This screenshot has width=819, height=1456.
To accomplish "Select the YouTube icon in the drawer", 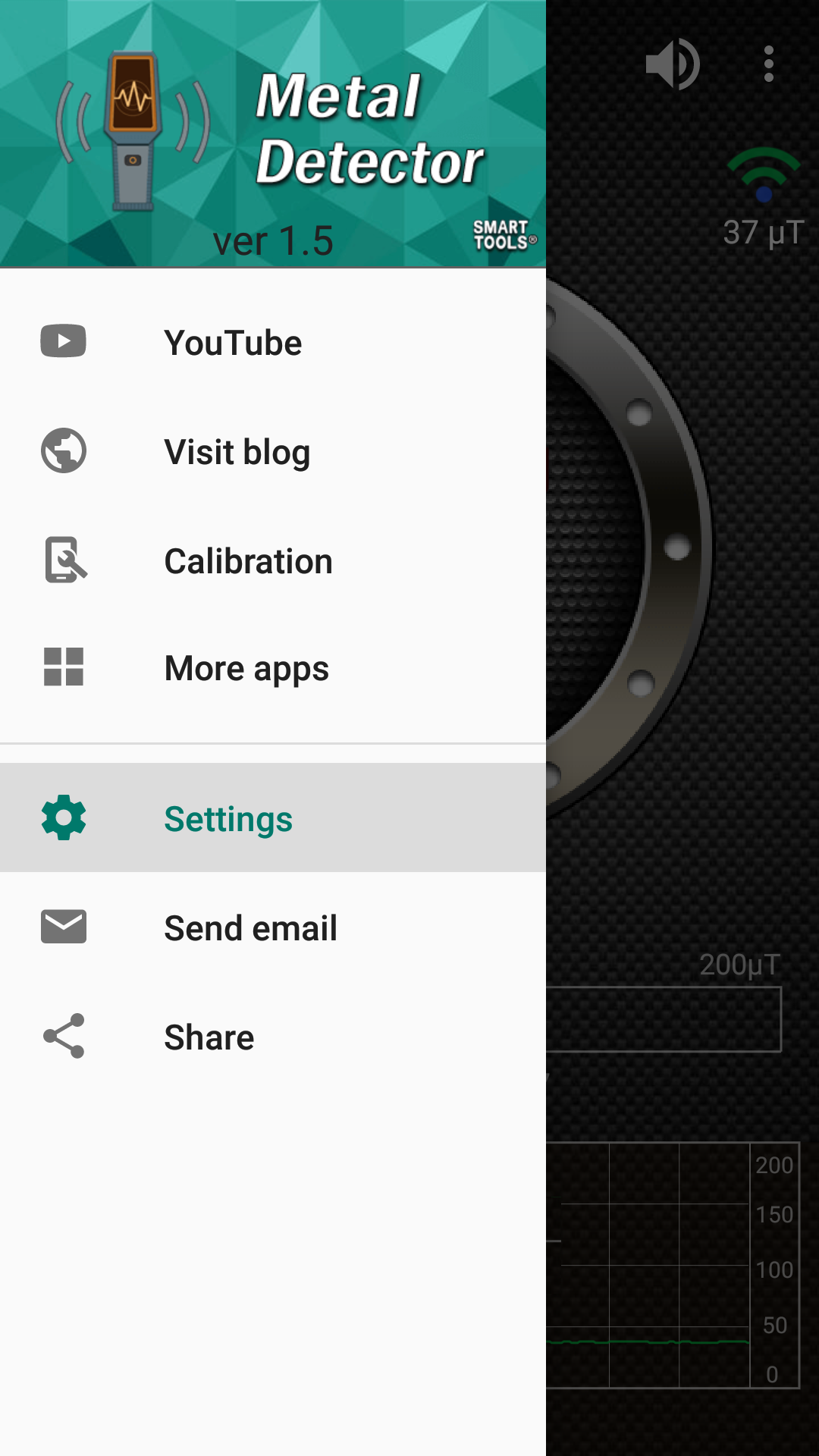I will (x=63, y=341).
